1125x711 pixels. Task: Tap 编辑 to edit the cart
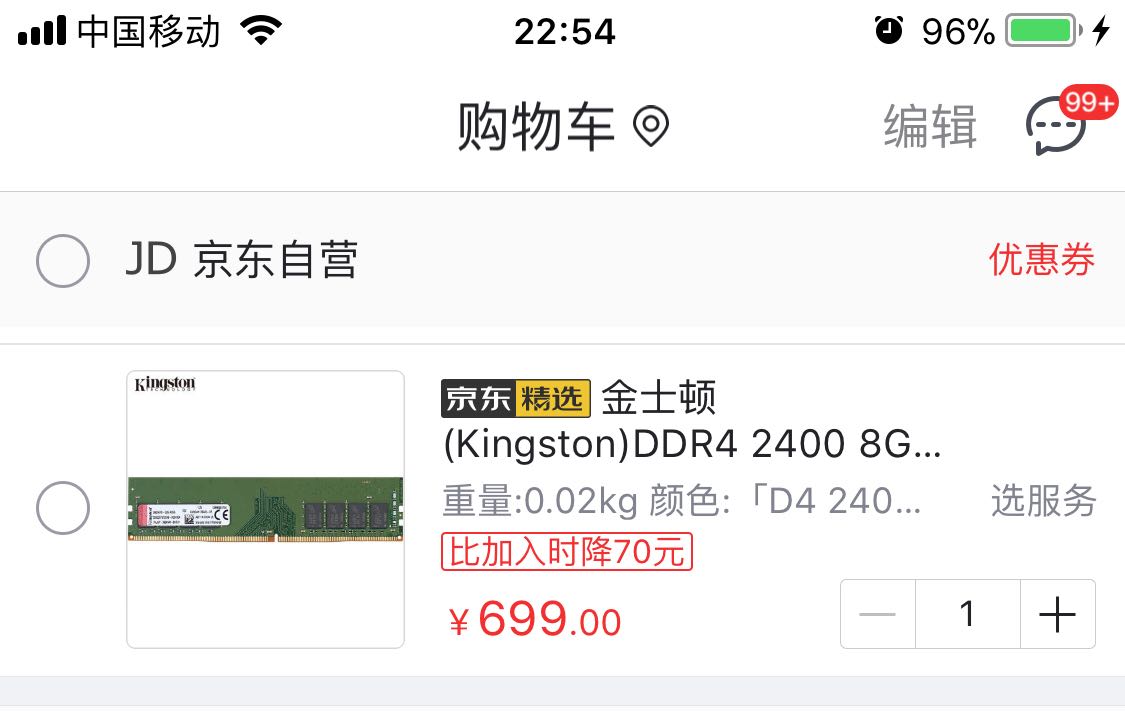point(929,128)
